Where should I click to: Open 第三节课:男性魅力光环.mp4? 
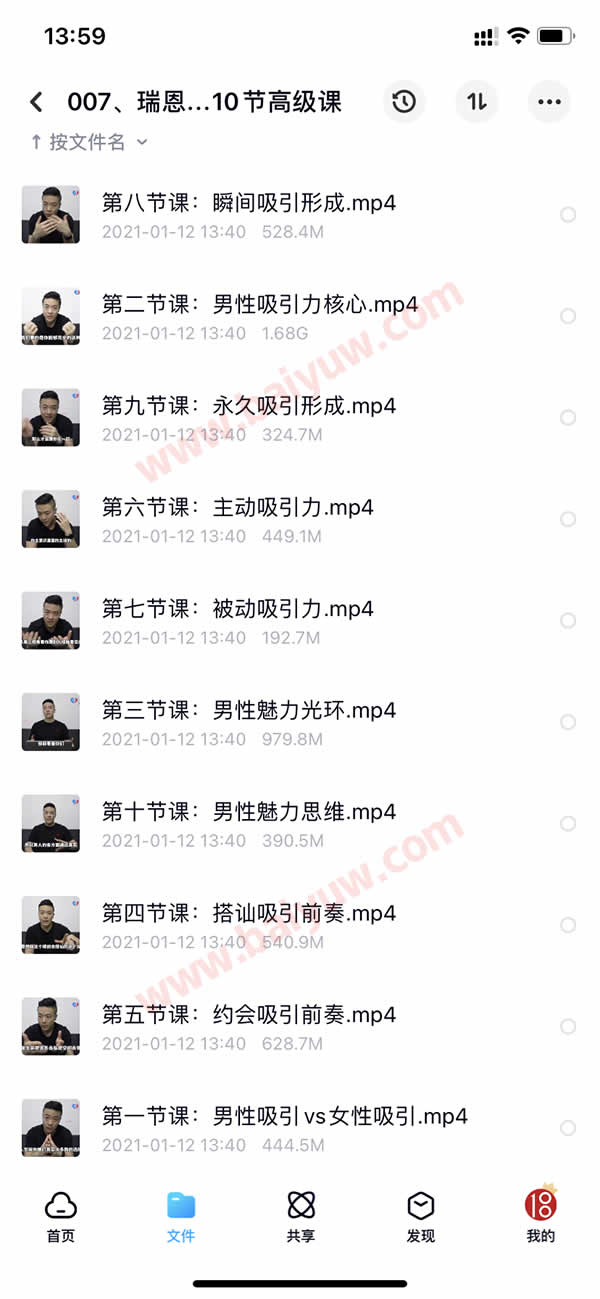coord(249,711)
